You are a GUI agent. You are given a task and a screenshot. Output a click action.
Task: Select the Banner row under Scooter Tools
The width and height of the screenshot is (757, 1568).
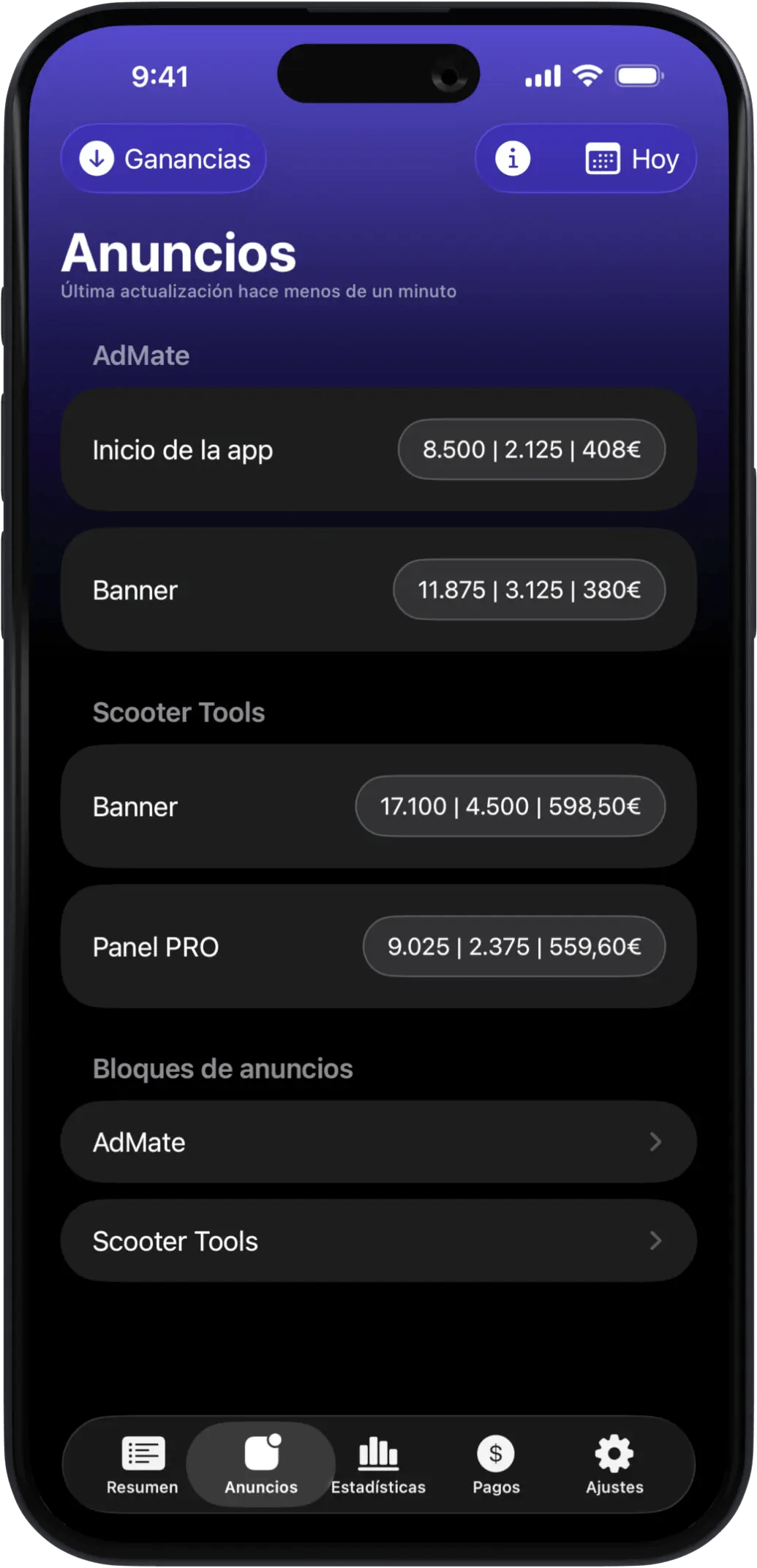pos(378,806)
